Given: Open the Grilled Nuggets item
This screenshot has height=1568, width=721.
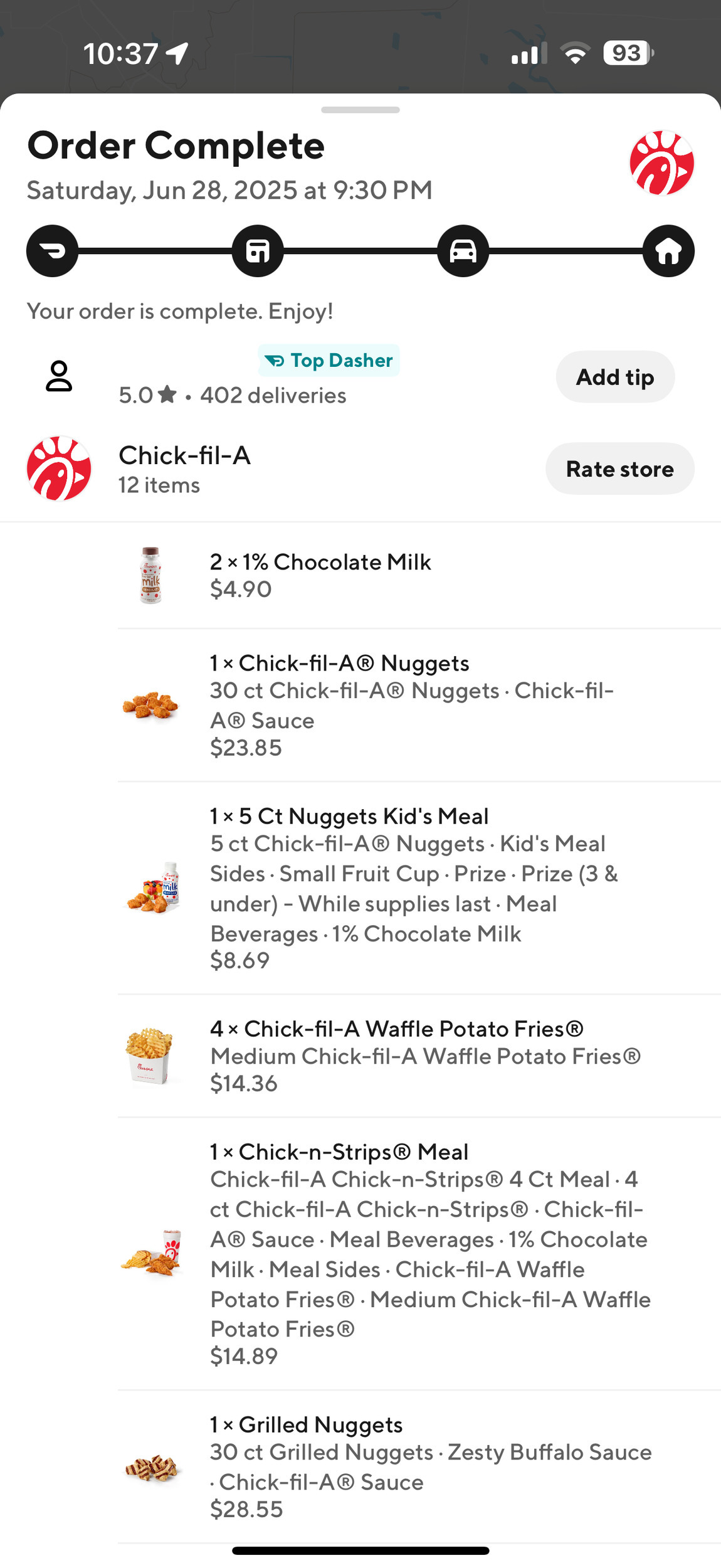Looking at the screenshot, I should coord(419,1466).
